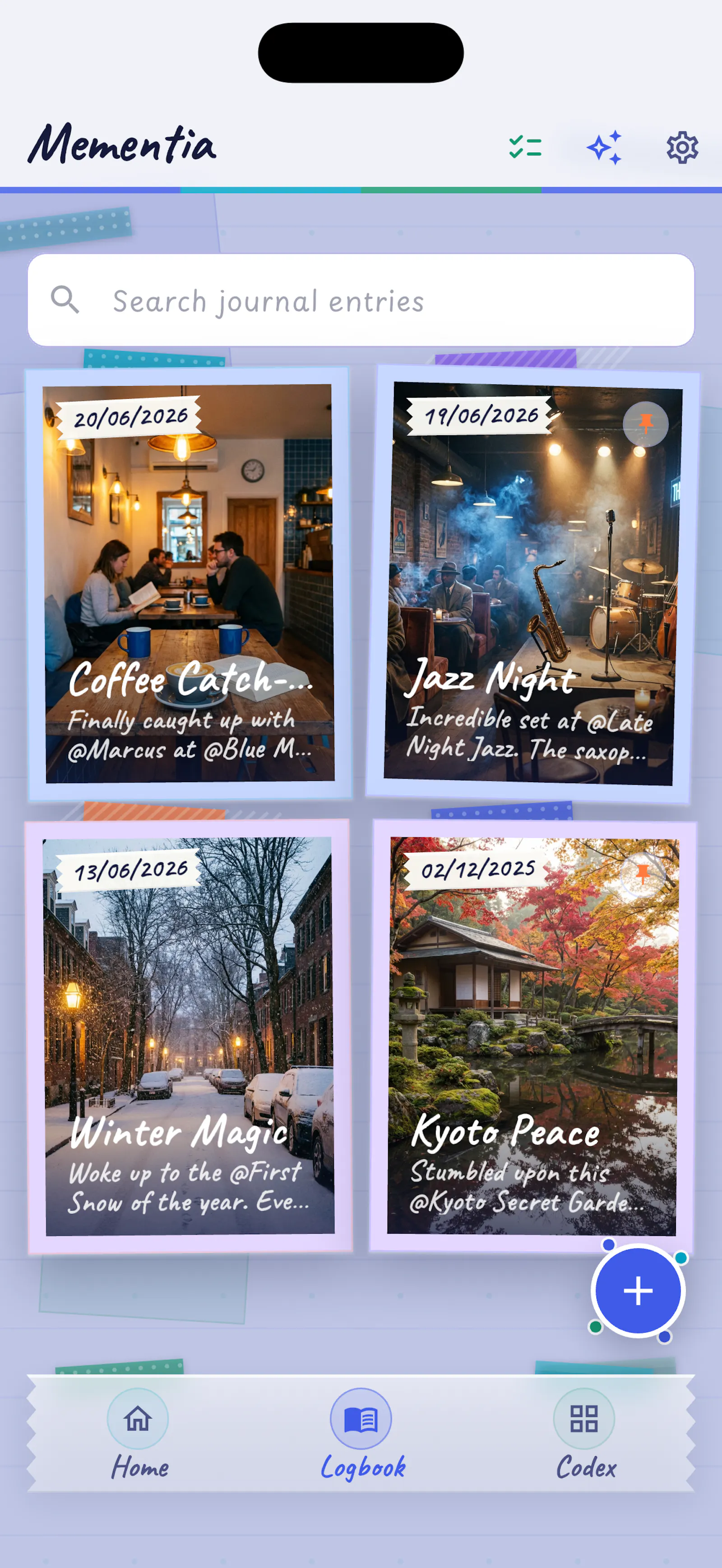
Task: Open settings via the gear icon
Action: click(682, 148)
